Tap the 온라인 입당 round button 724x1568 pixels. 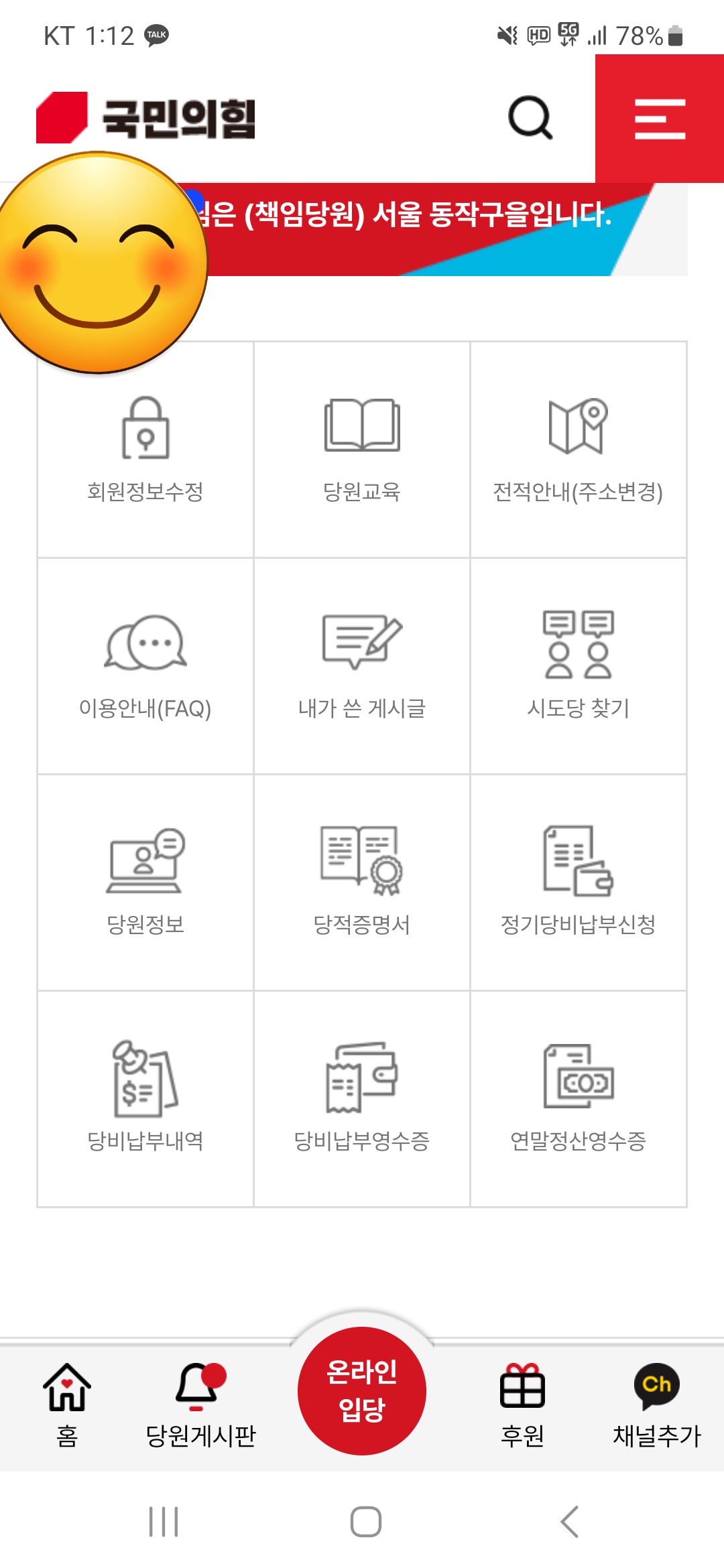click(362, 1390)
